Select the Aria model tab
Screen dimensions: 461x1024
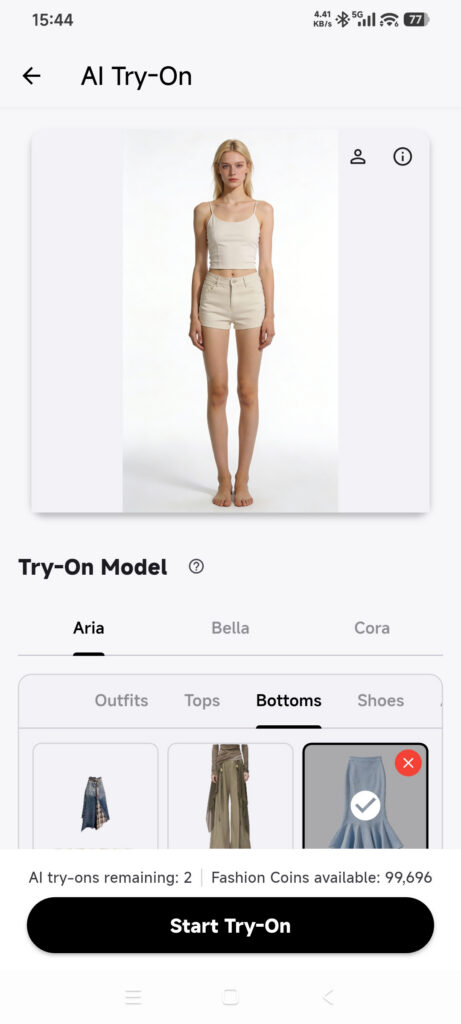89,628
